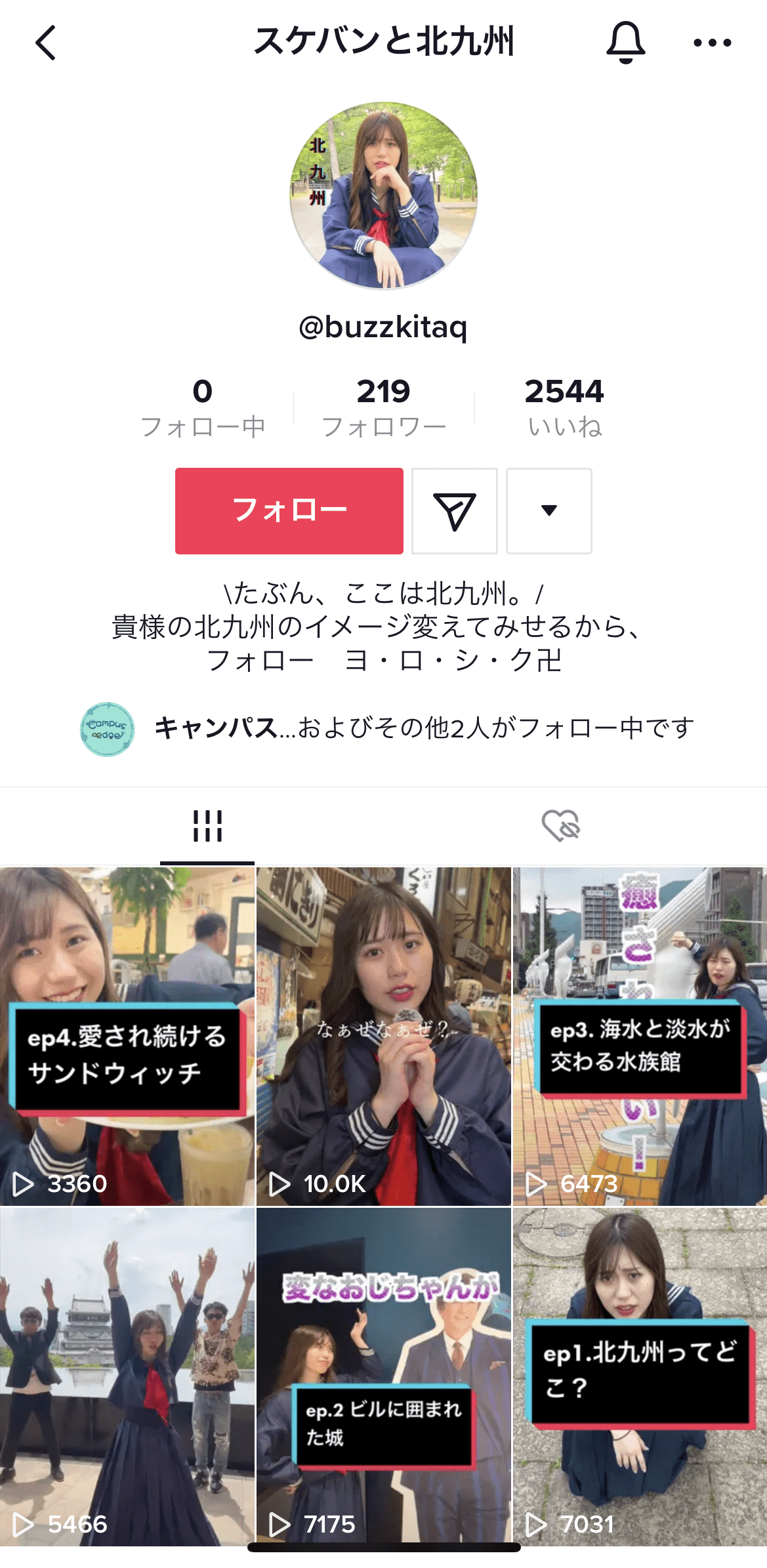Go back using the top-left arrow
The width and height of the screenshot is (767, 1568).
coord(46,43)
